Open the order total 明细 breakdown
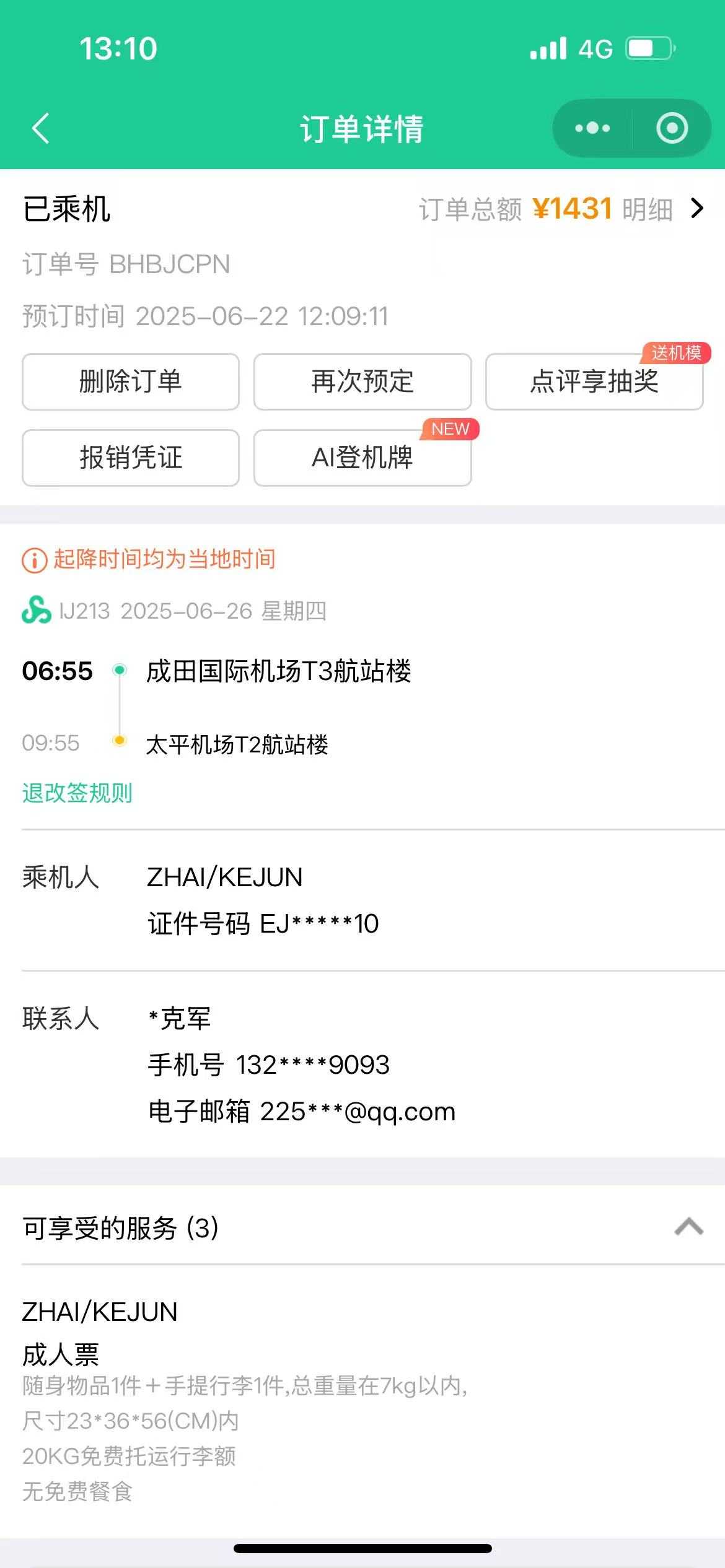 [x=662, y=209]
